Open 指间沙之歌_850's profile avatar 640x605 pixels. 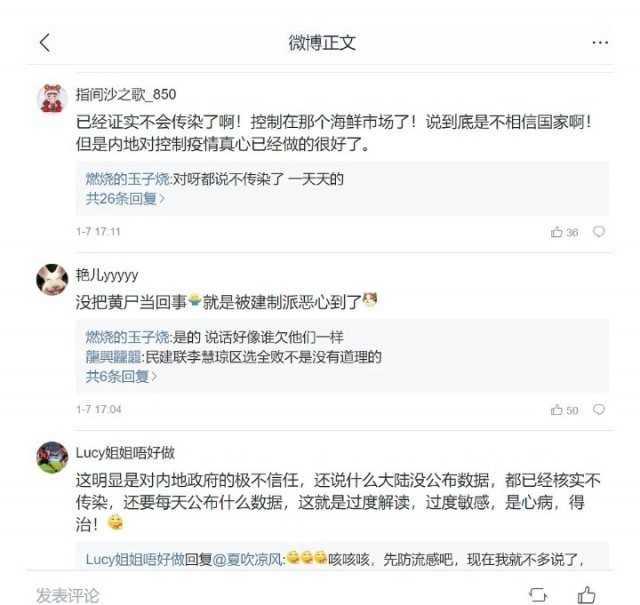(52, 98)
